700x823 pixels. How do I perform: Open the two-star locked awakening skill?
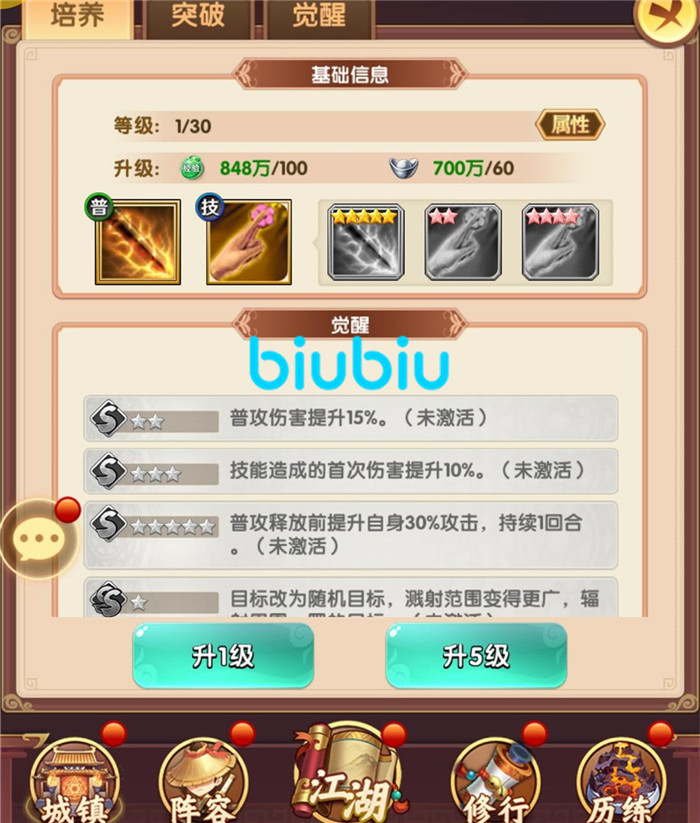pyautogui.click(x=462, y=241)
